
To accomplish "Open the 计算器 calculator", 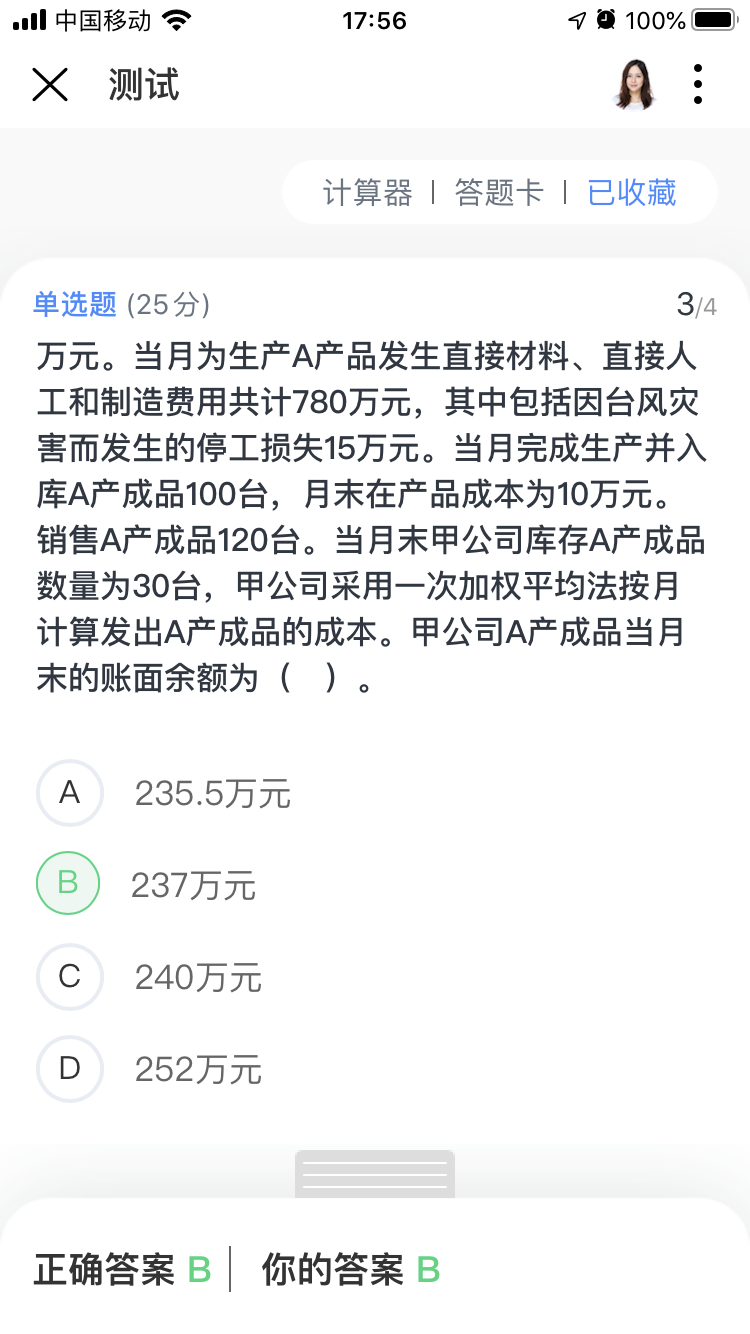I will [x=367, y=192].
